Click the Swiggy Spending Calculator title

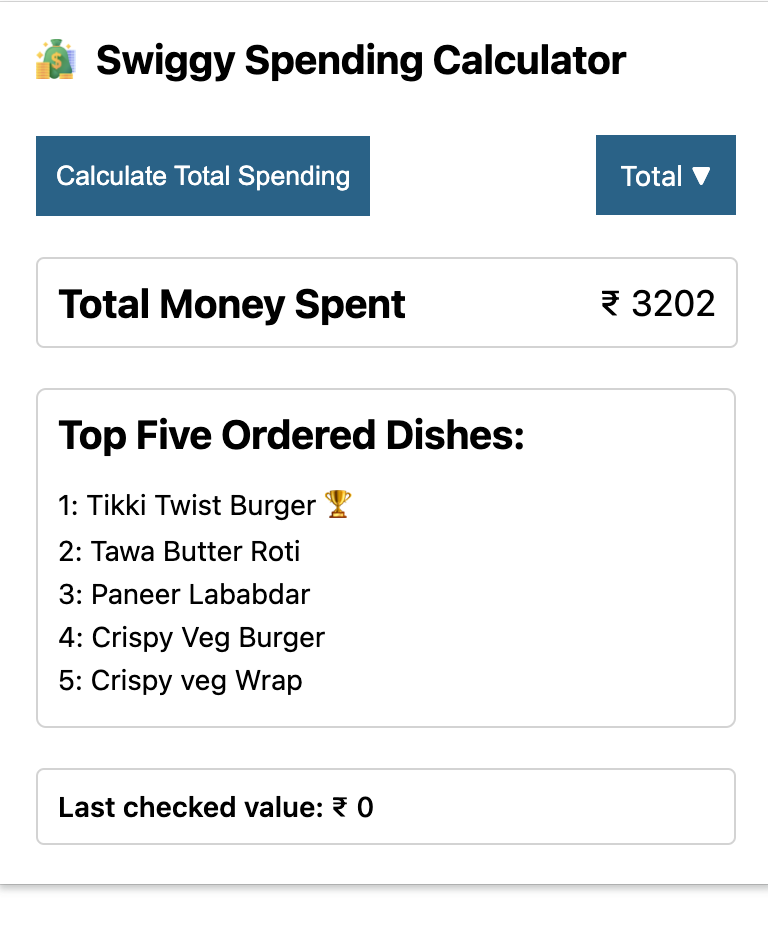tap(360, 60)
